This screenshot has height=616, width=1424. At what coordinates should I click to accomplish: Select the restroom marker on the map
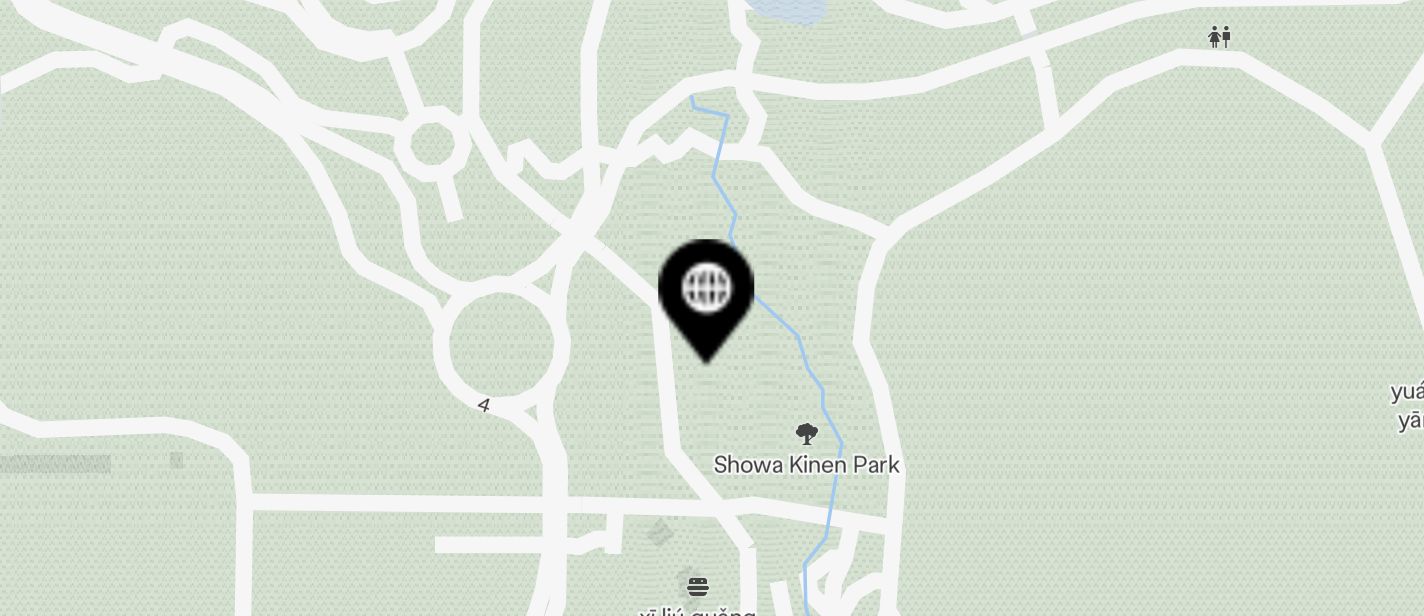click(x=1218, y=38)
